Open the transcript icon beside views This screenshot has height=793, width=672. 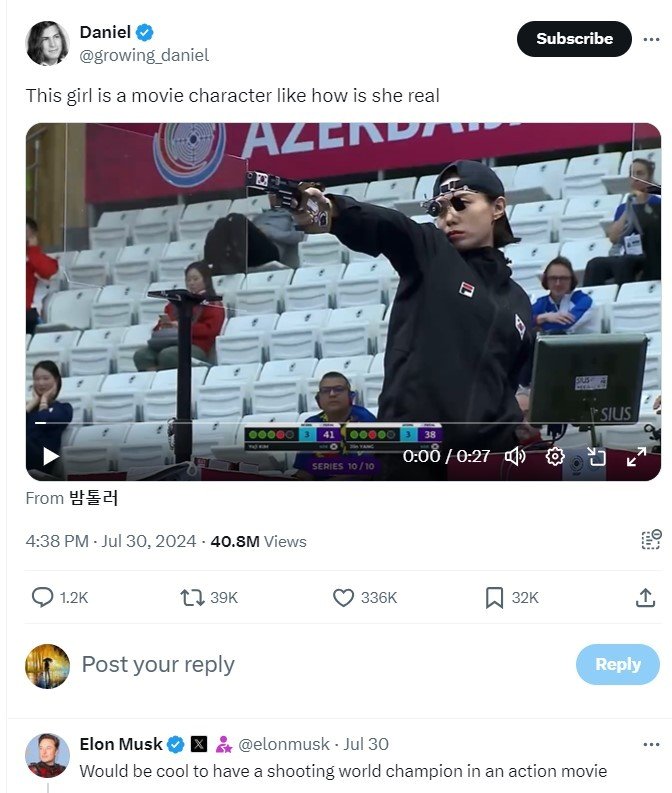point(650,540)
